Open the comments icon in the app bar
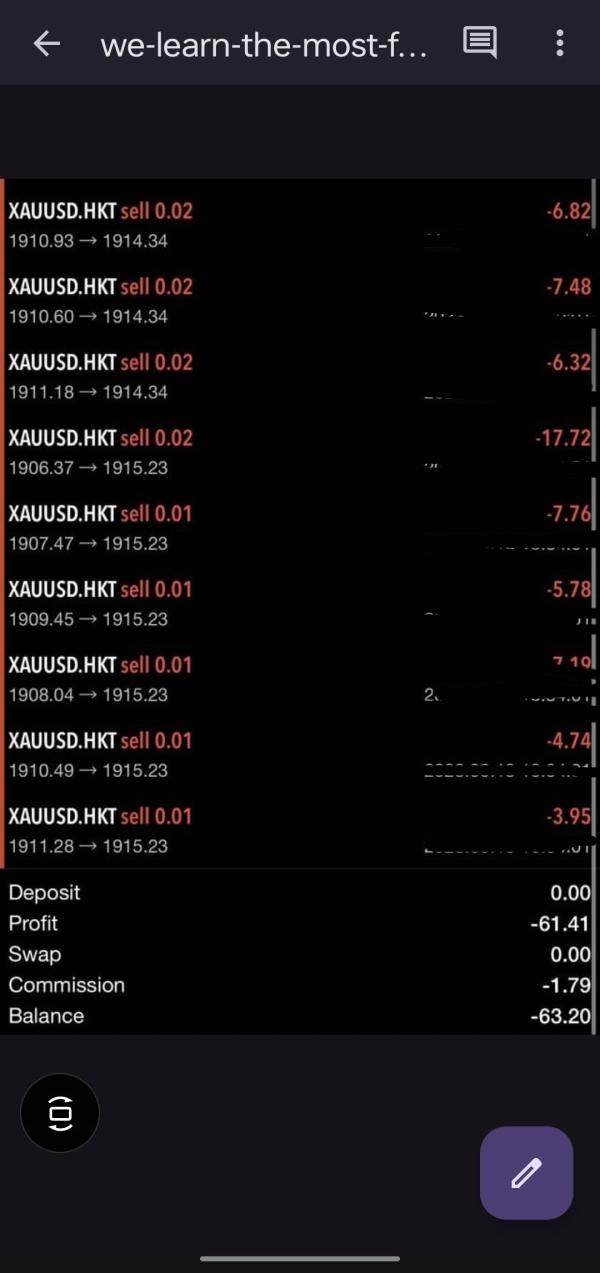This screenshot has width=600, height=1273. pos(479,43)
